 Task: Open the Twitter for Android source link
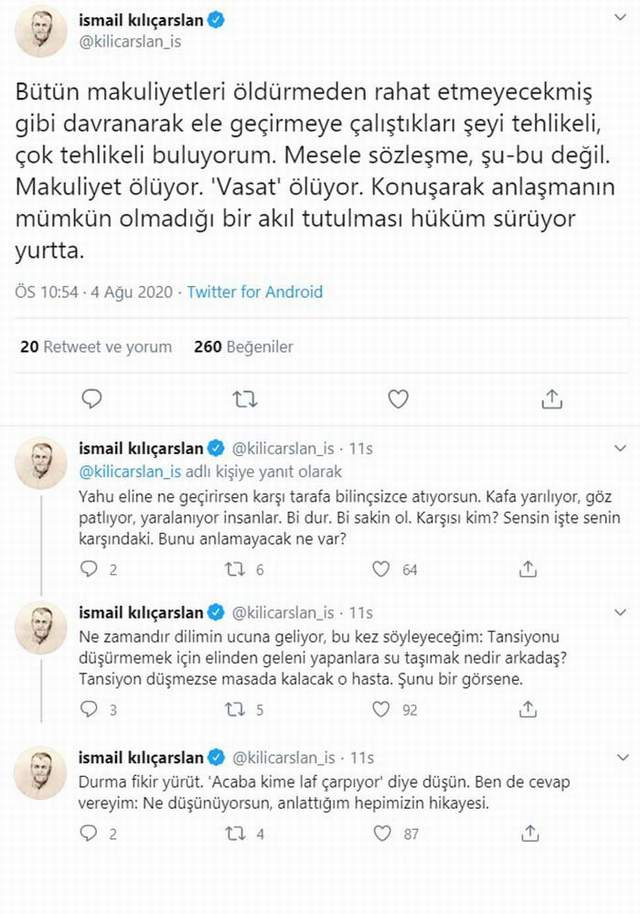pos(255,293)
